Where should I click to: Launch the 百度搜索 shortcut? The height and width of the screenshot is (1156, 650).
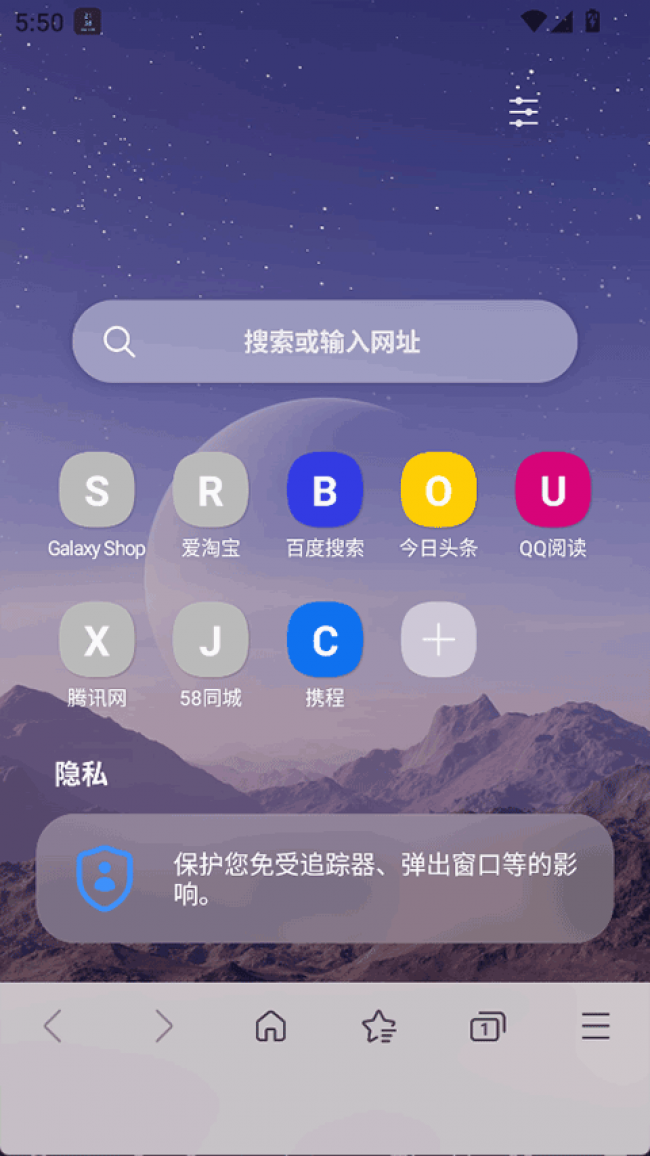click(x=325, y=491)
